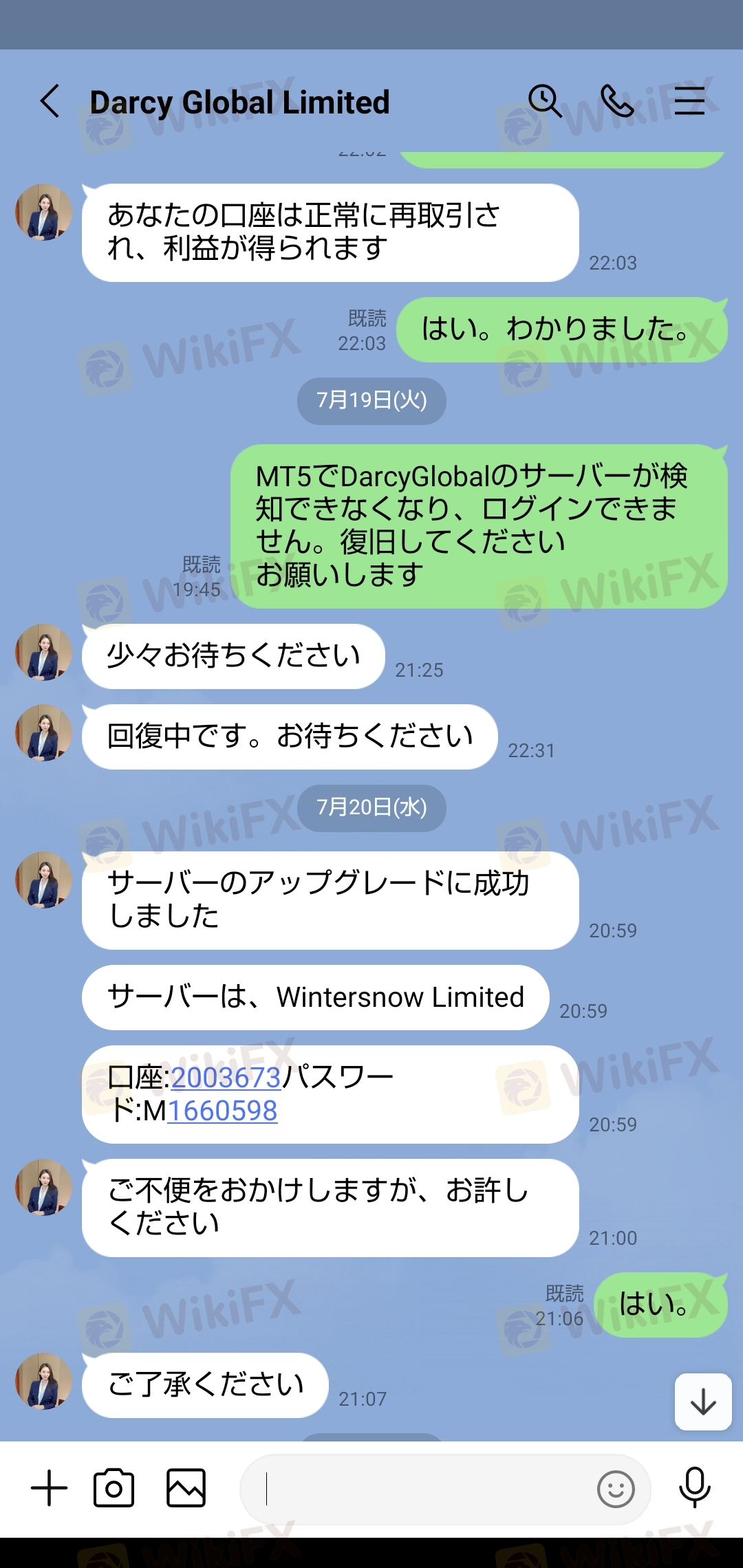Open the photo gallery picker
Image resolution: width=743 pixels, height=1568 pixels.
click(186, 1488)
